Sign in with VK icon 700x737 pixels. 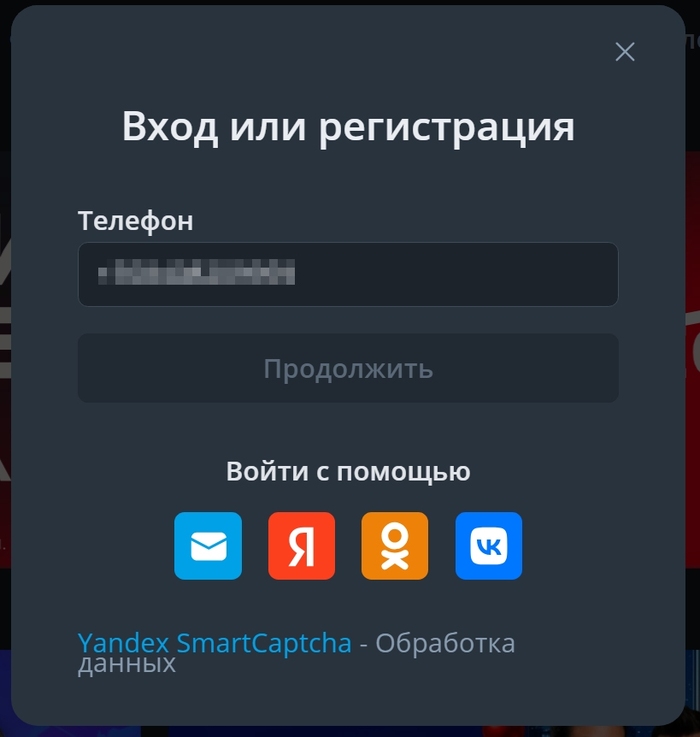click(x=489, y=546)
